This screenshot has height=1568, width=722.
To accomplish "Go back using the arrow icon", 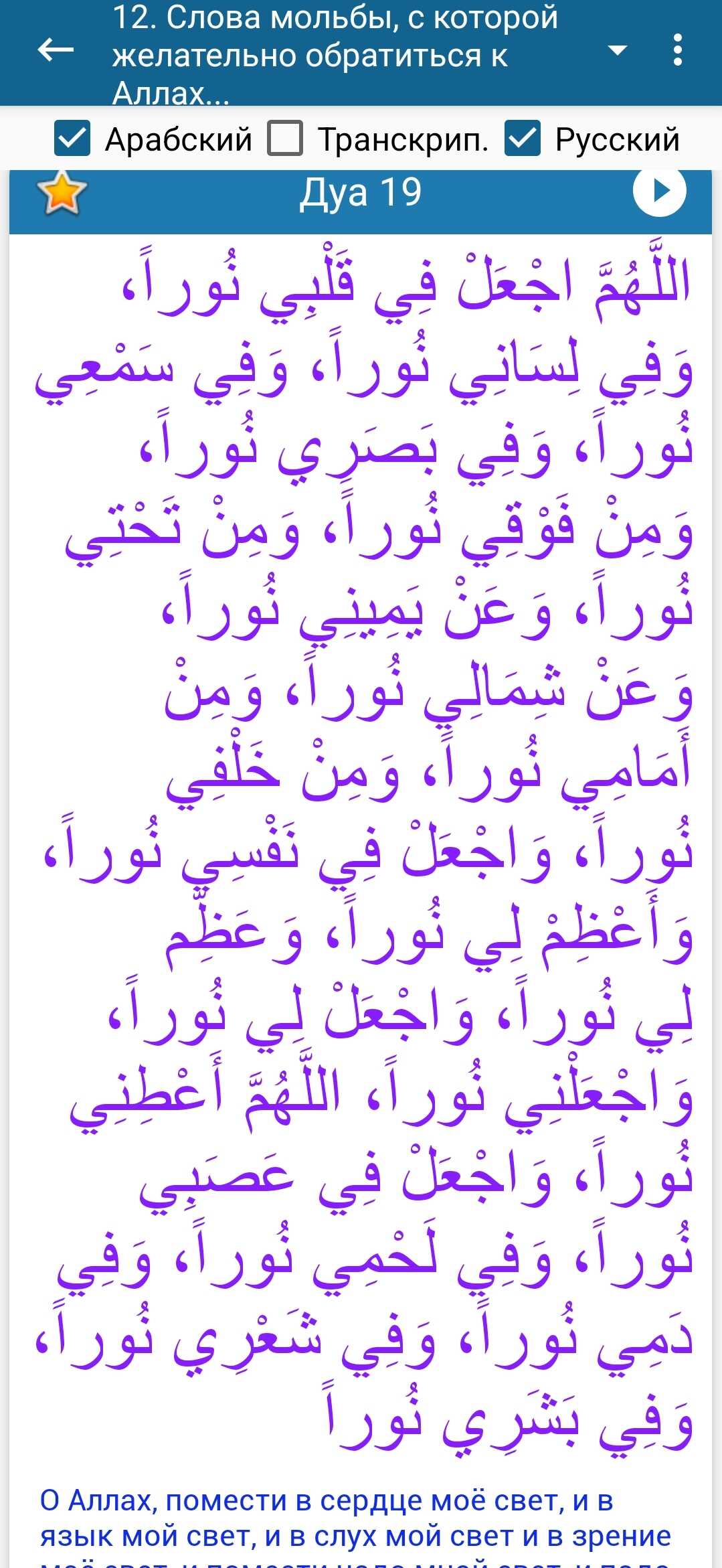I will pos(56,50).
